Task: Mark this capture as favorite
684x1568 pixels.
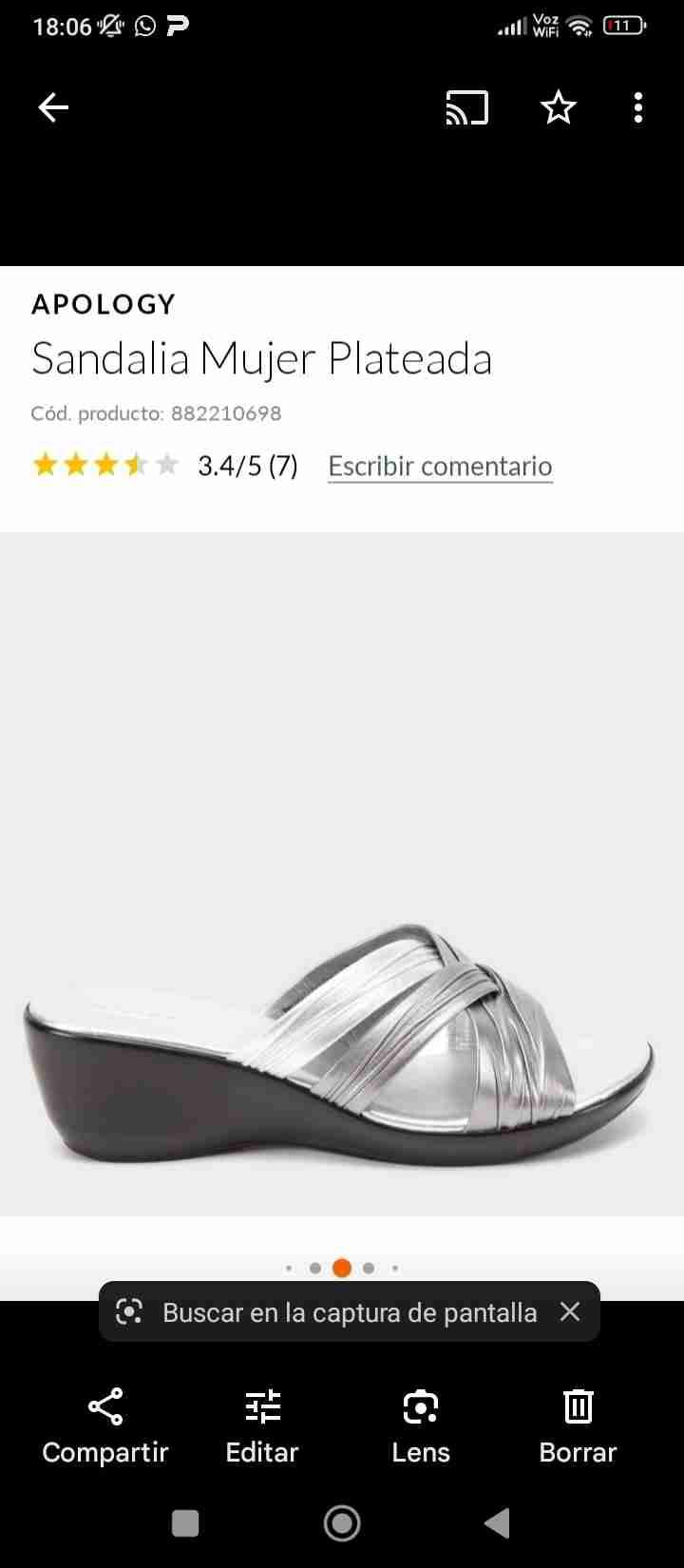Action: click(559, 108)
